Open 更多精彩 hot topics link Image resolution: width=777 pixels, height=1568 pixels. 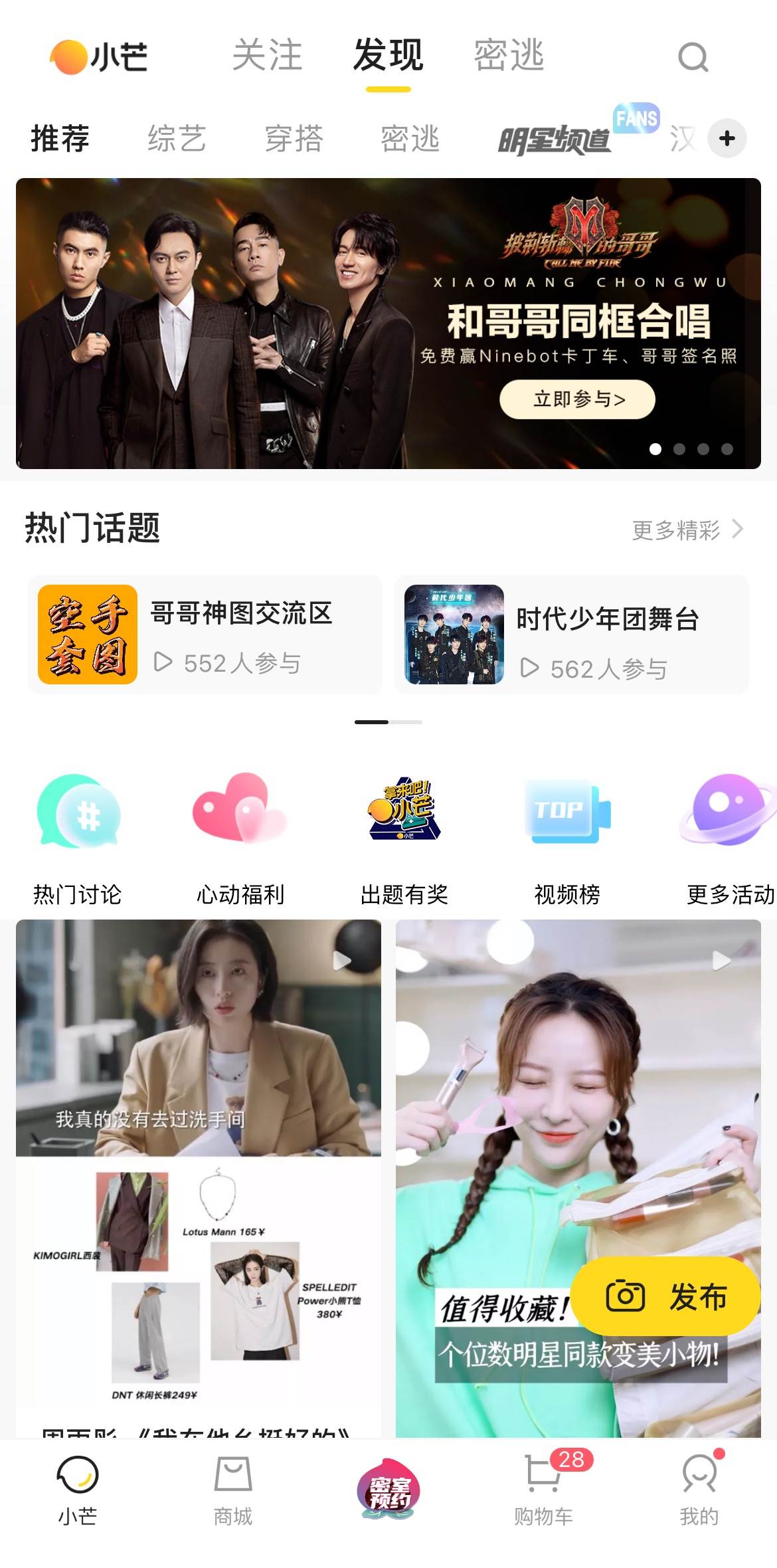click(687, 530)
